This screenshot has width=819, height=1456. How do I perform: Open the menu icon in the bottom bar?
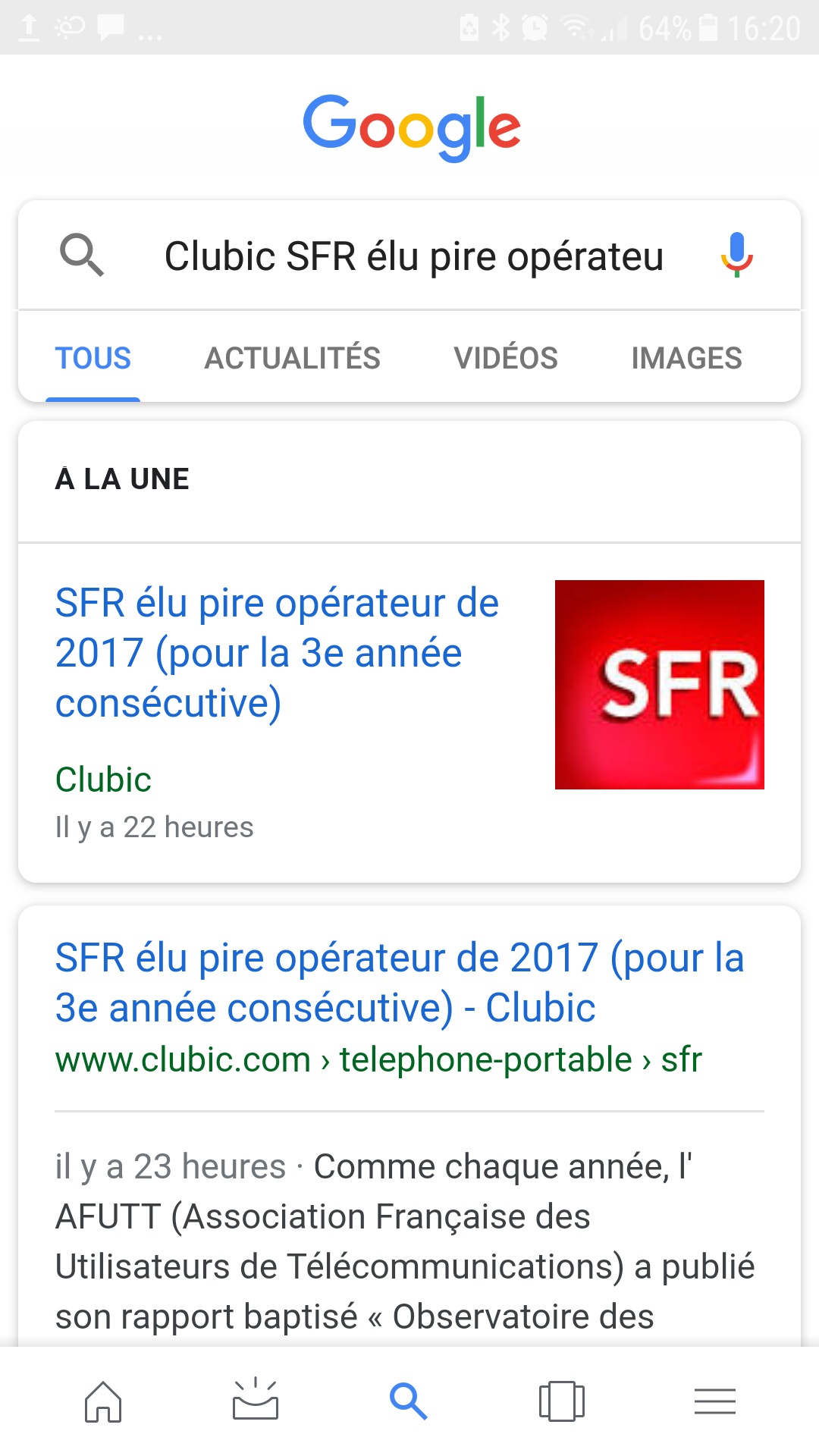[x=715, y=1401]
